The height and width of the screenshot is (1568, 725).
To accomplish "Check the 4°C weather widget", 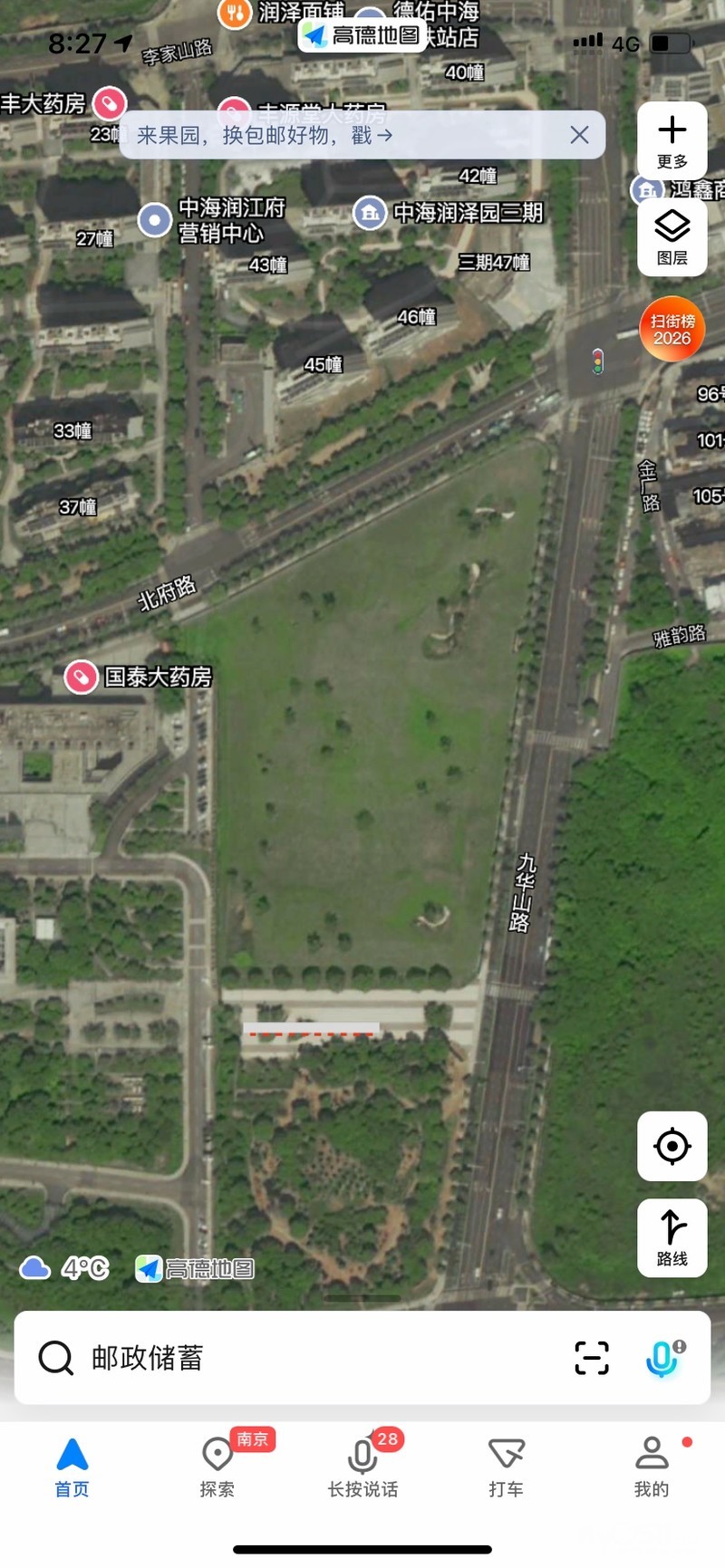I will click(x=63, y=1267).
